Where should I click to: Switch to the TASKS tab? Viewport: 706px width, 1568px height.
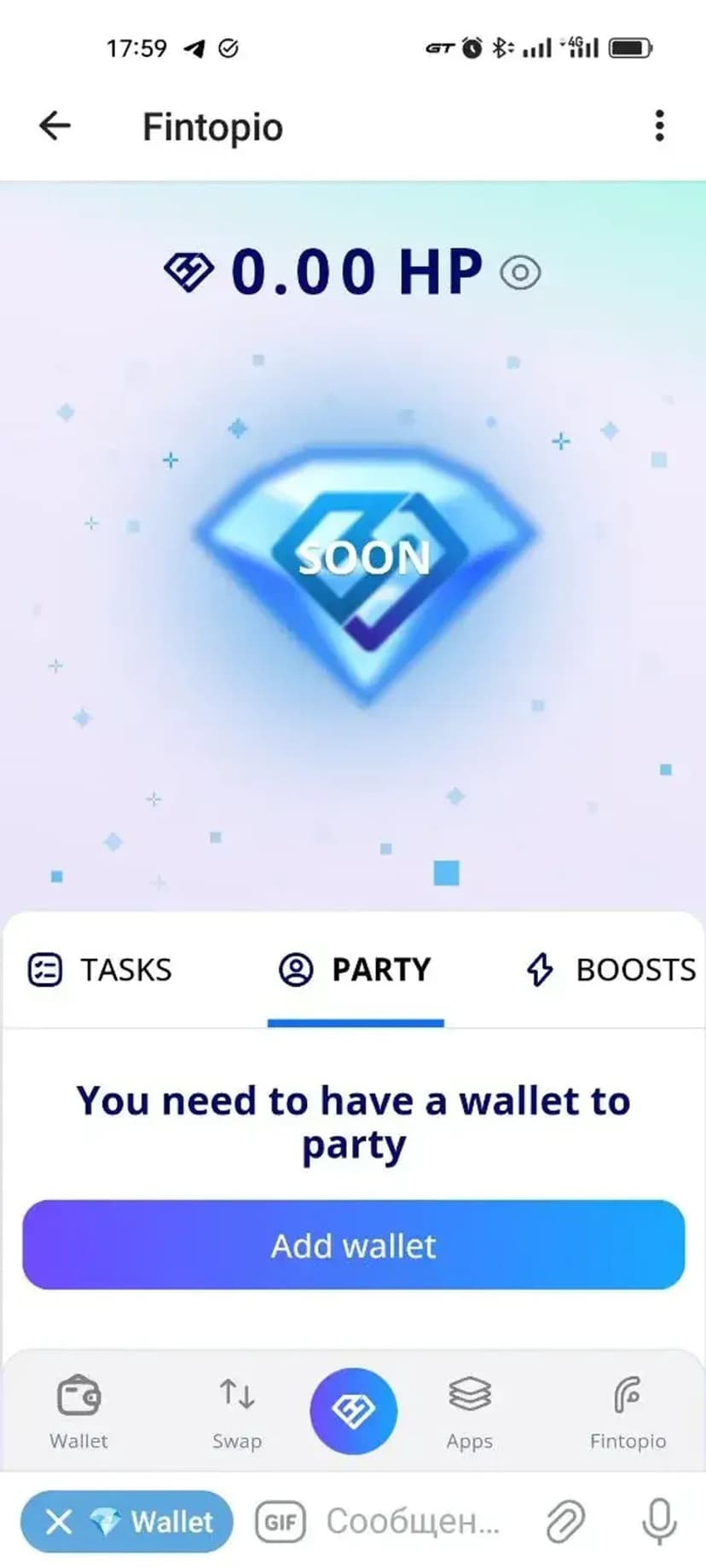[101, 970]
